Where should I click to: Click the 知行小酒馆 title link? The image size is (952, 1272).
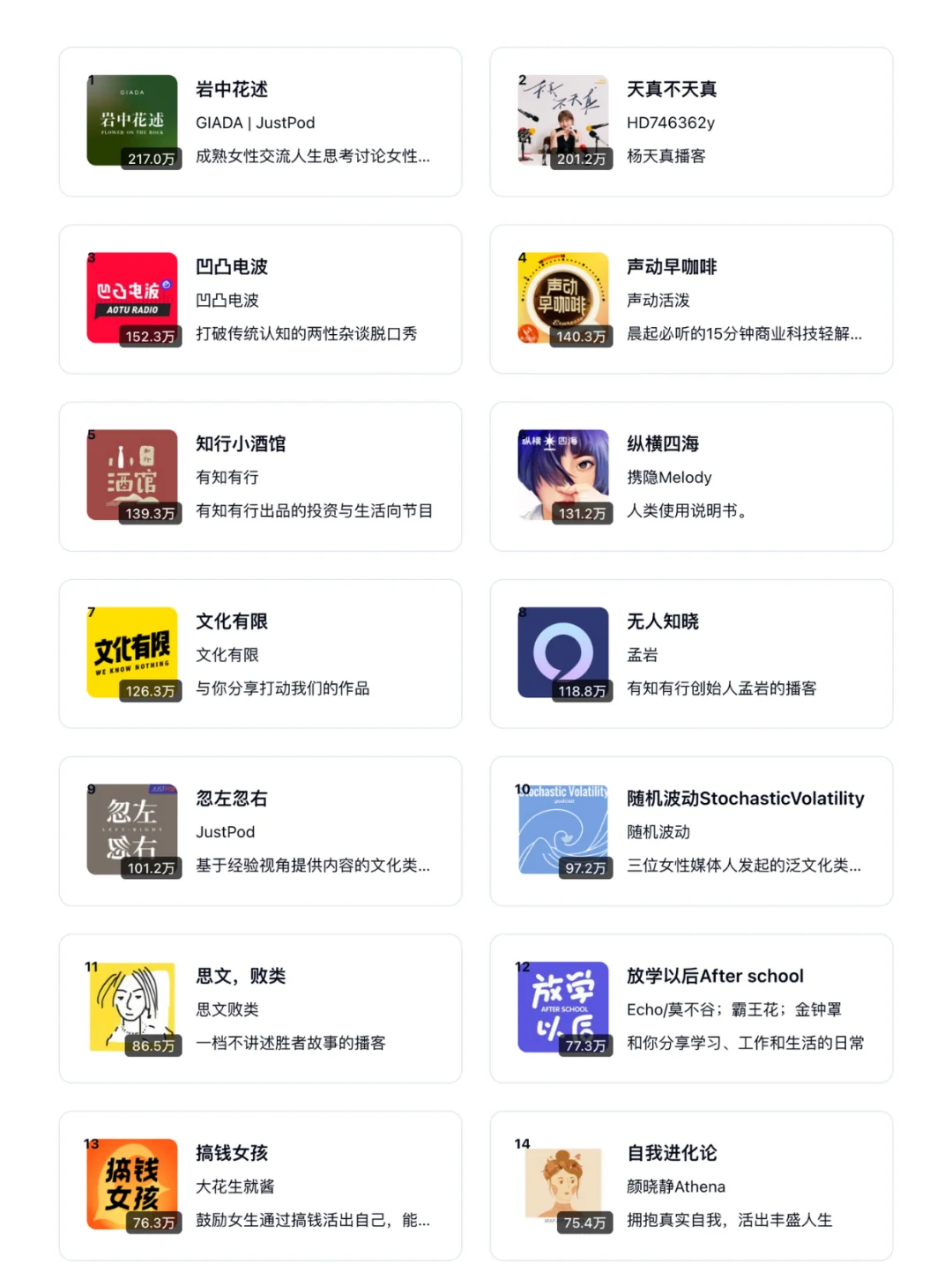242,443
